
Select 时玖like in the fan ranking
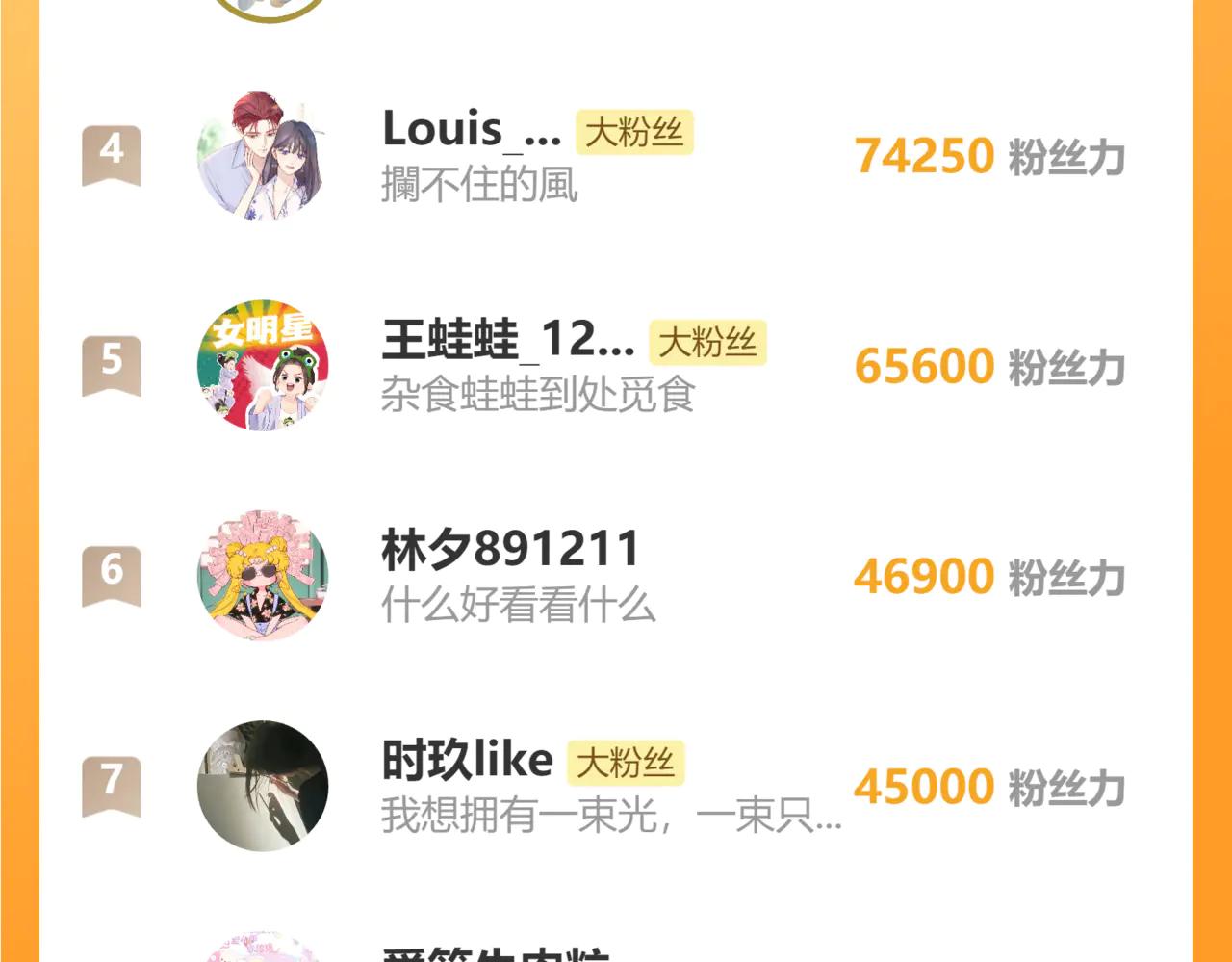click(468, 761)
